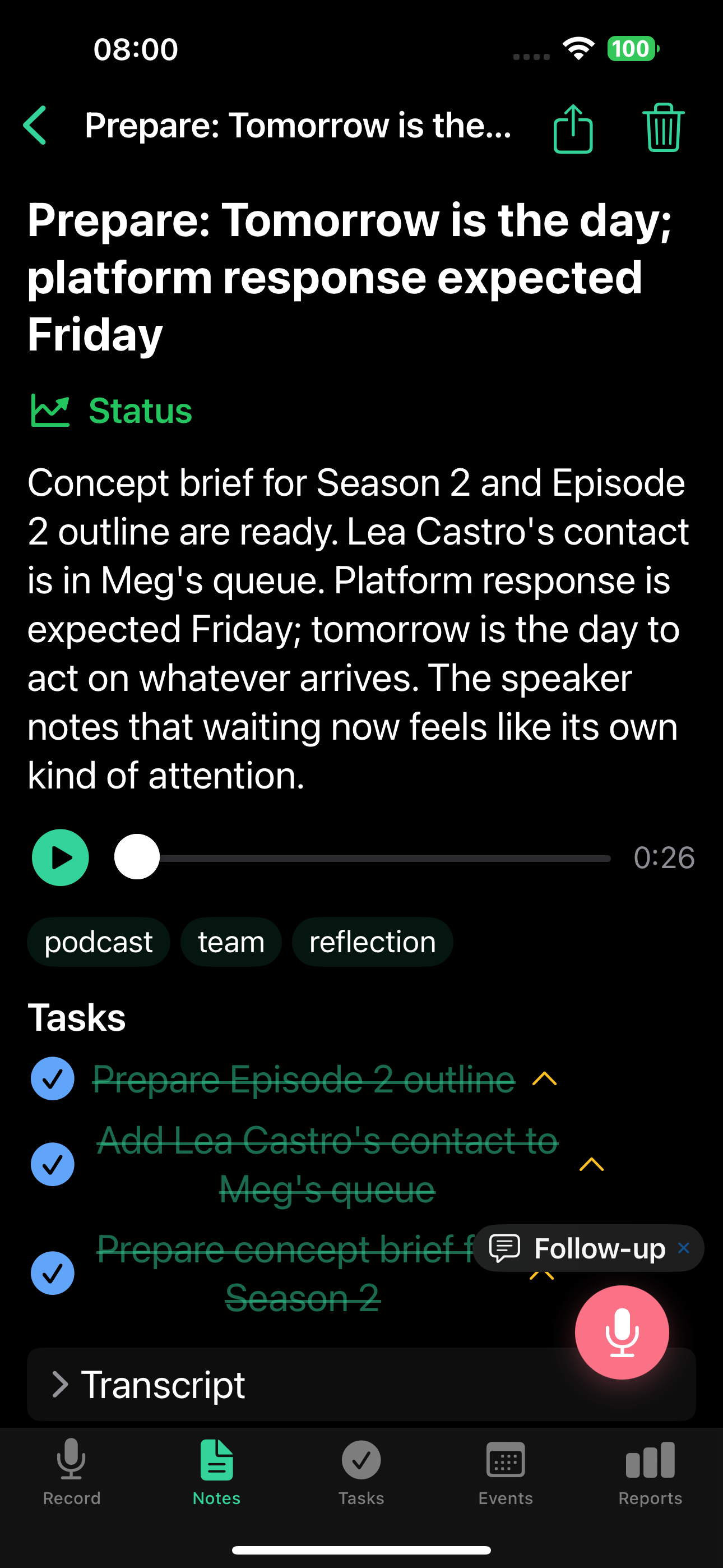Dismiss the Follow-up pill with its x
The height and width of the screenshot is (1568, 723).
pyautogui.click(x=683, y=1248)
